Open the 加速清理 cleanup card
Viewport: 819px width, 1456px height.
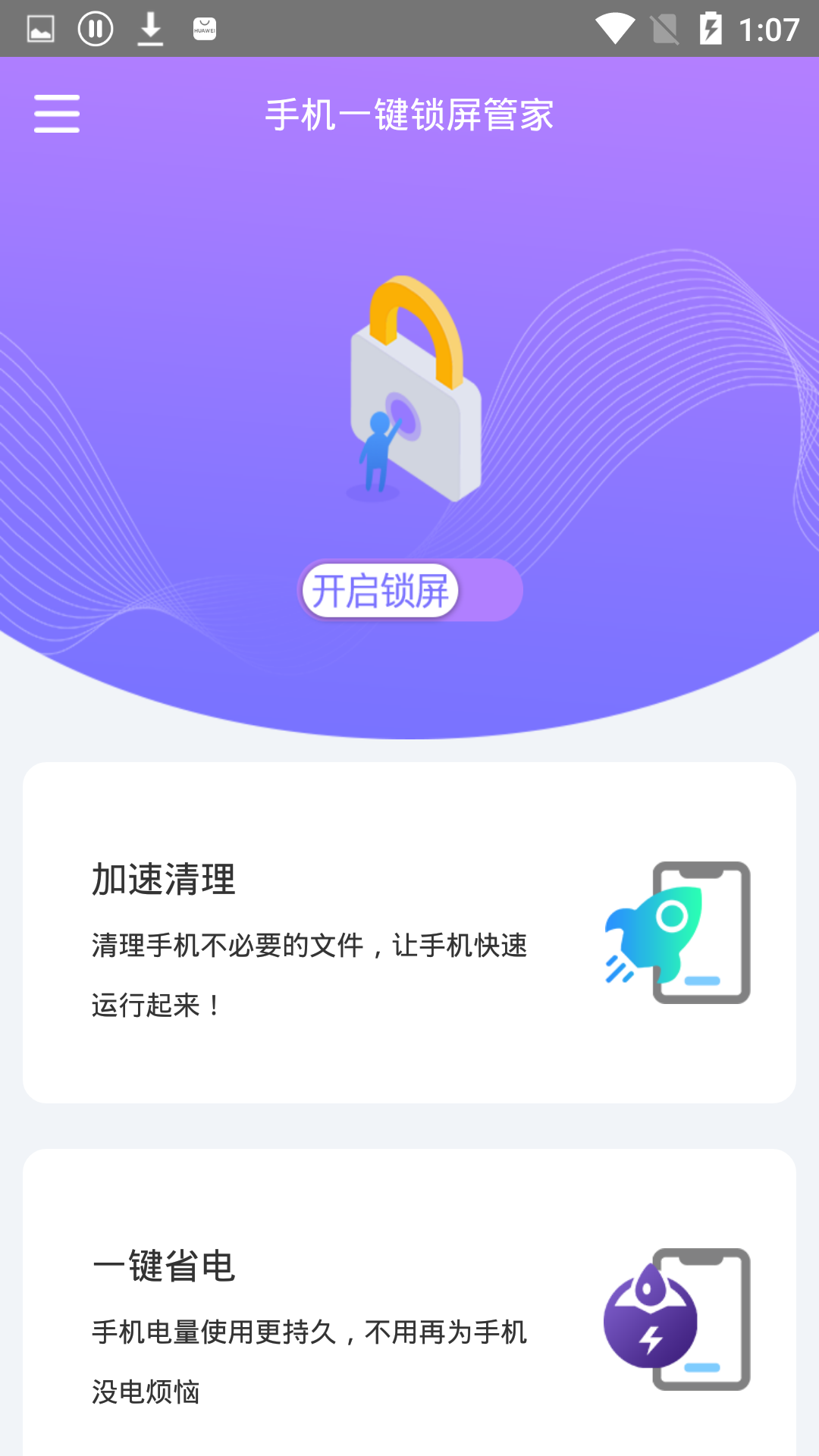409,932
